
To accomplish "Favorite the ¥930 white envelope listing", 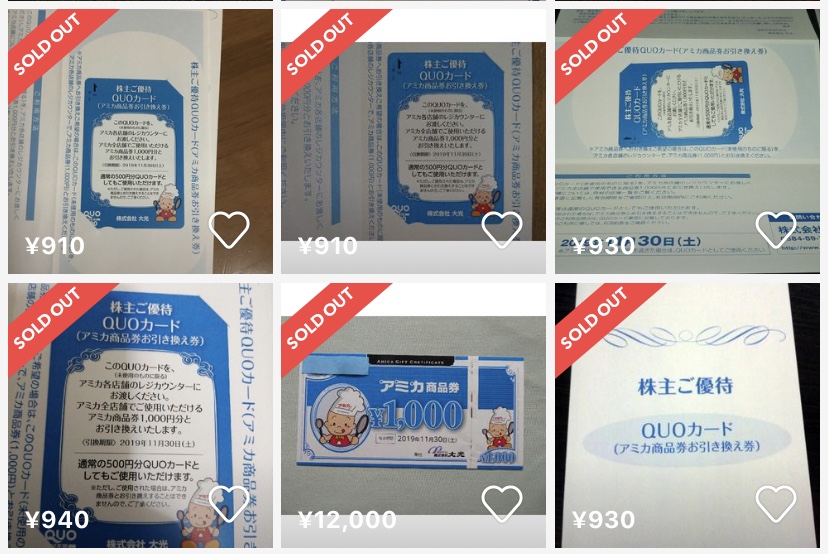I will pyautogui.click(x=775, y=503).
